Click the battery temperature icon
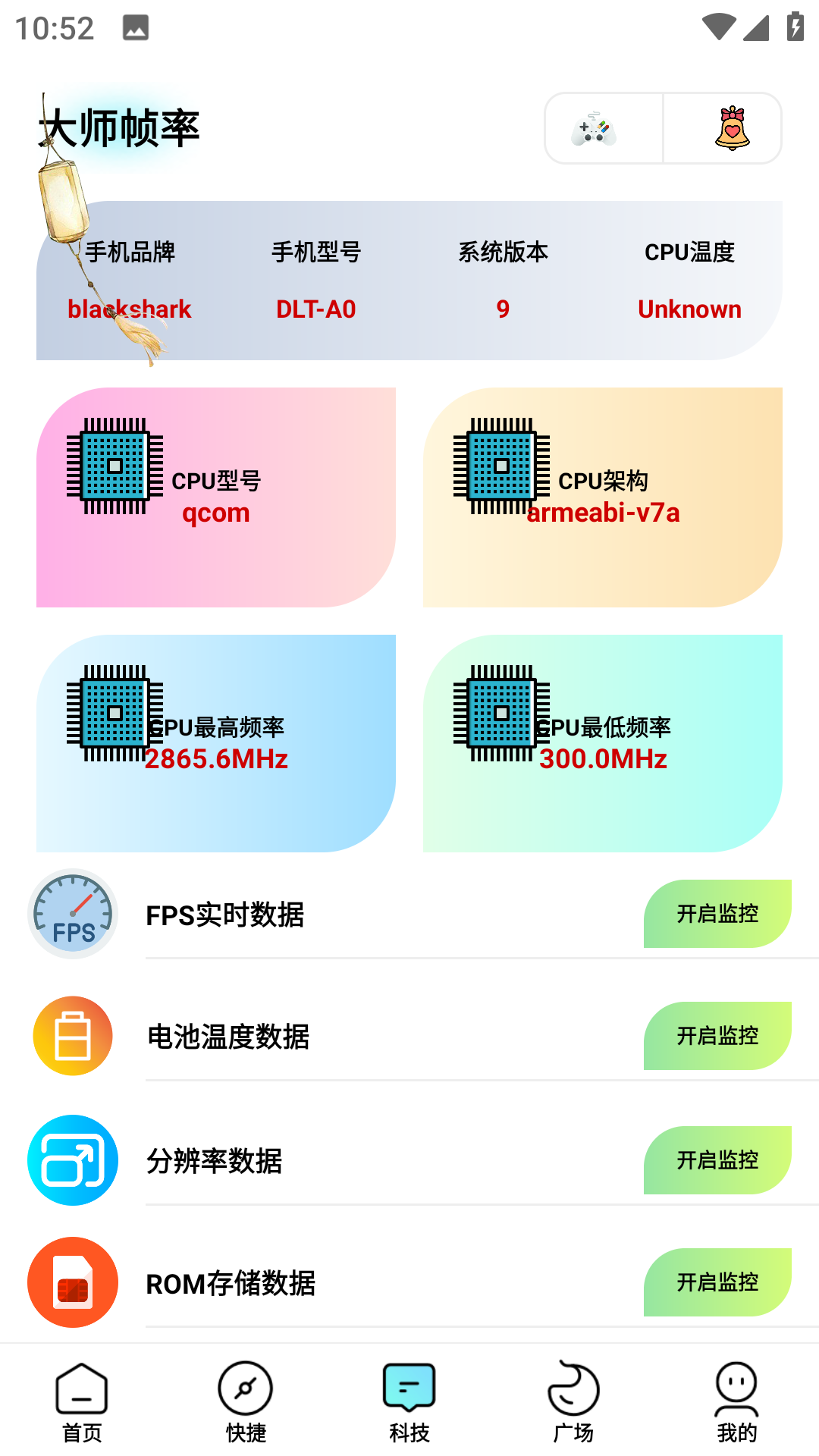819x1456 pixels. [72, 1036]
